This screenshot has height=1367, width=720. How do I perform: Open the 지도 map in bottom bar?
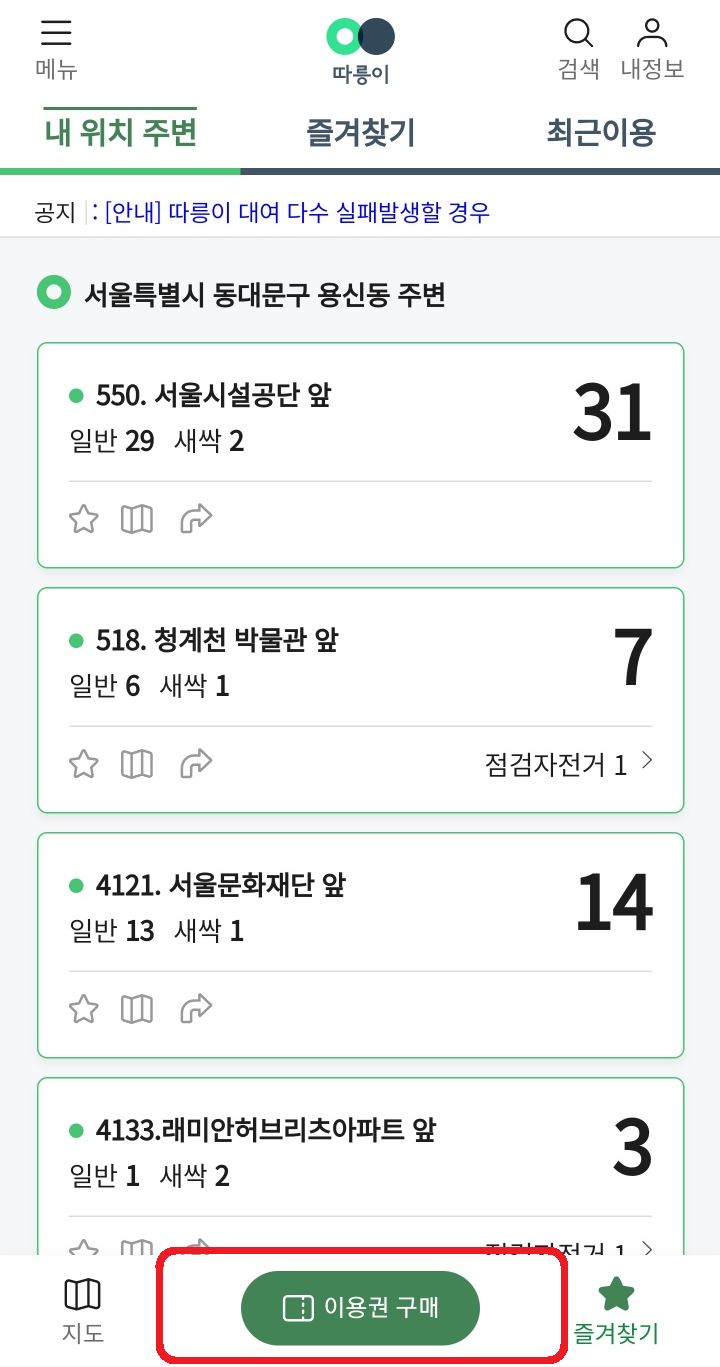(83, 1309)
